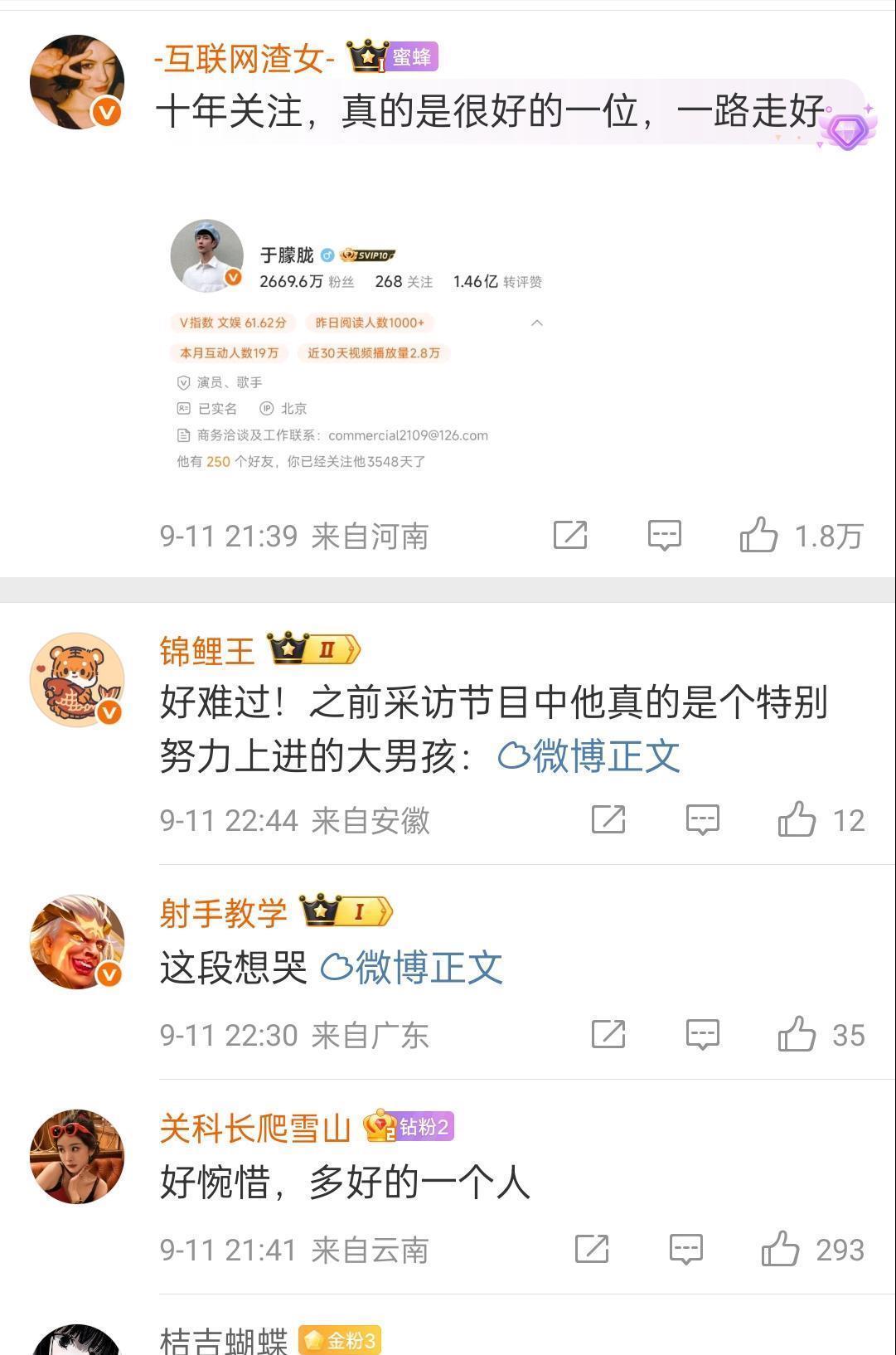
Task: Like the comment by -互联网渣女-
Action: 759,535
